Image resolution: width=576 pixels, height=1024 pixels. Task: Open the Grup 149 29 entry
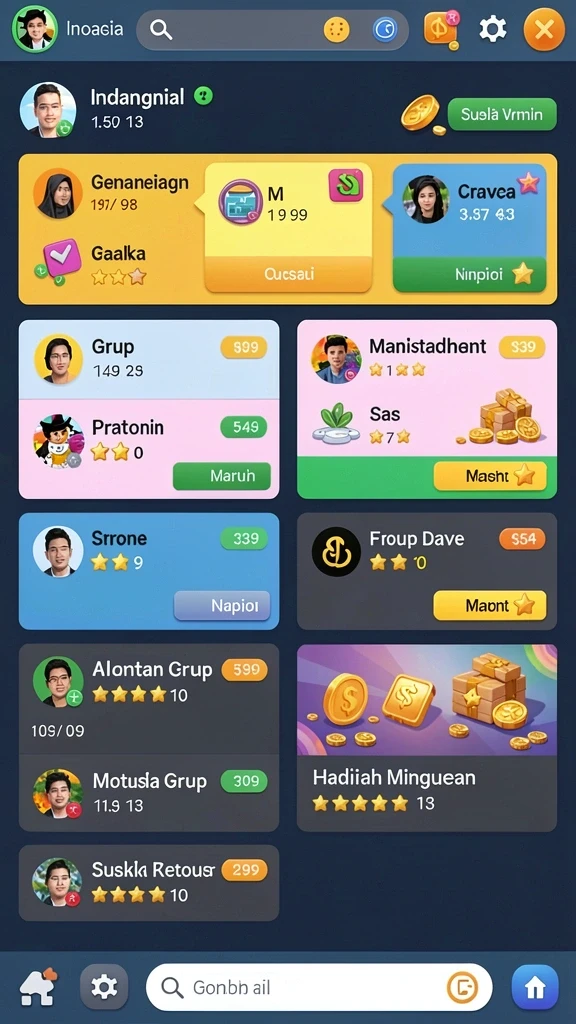pos(149,359)
